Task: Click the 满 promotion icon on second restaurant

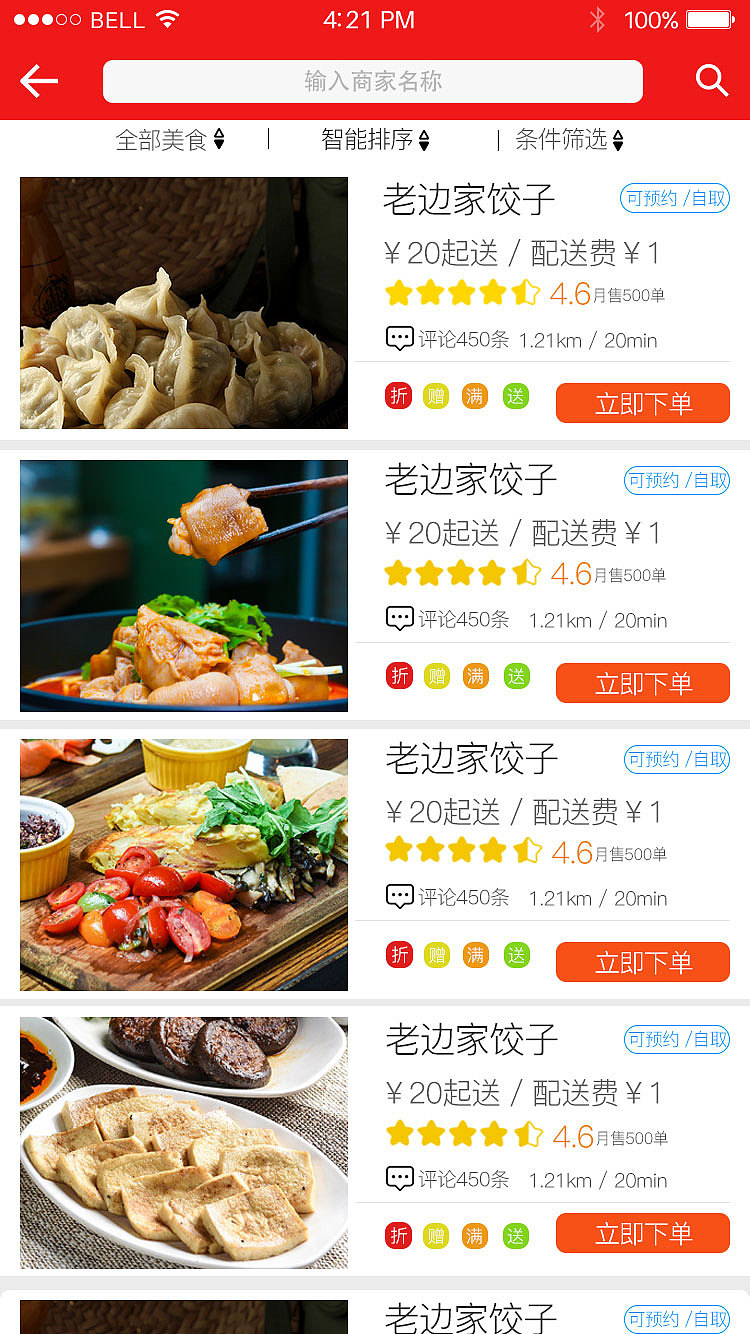Action: point(476,675)
